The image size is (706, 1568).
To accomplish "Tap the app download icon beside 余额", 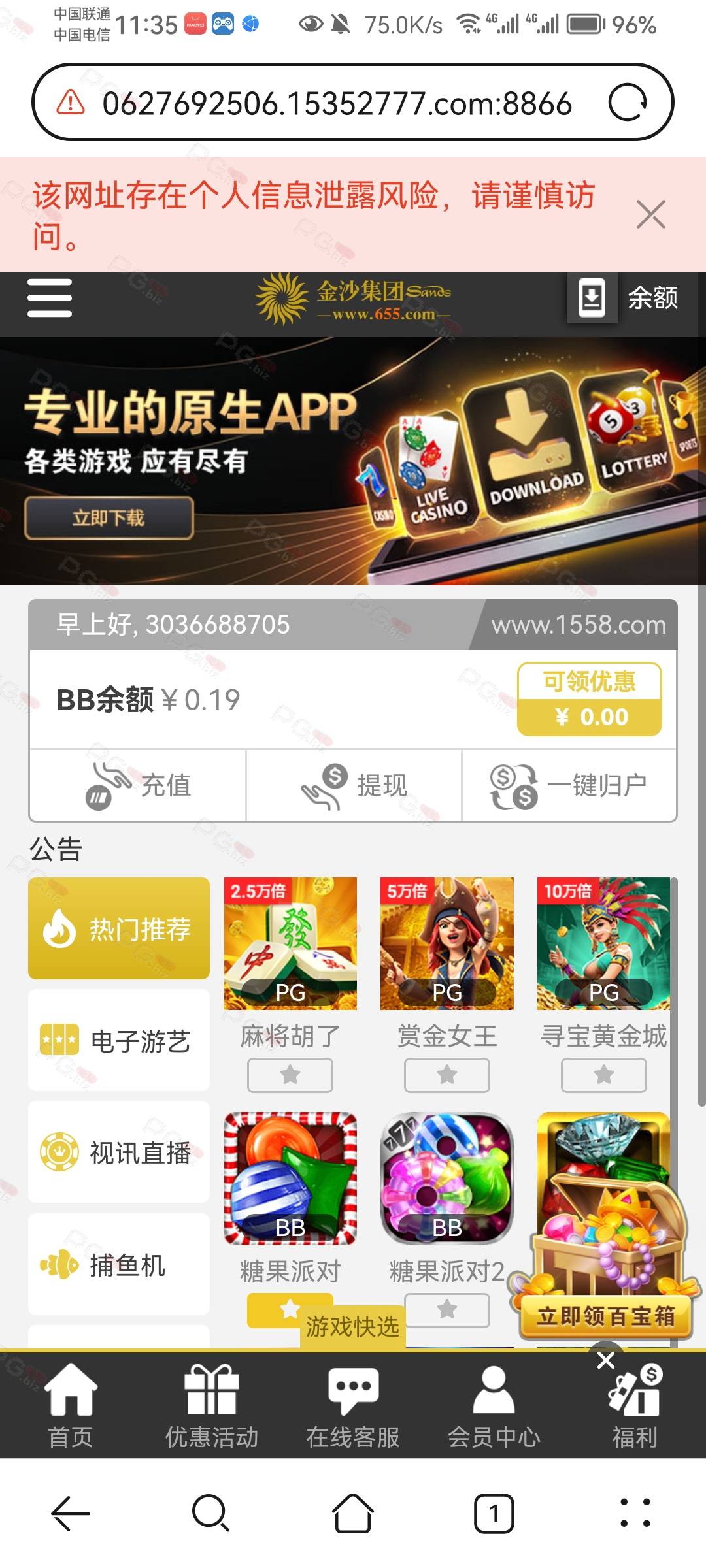I will click(x=592, y=298).
